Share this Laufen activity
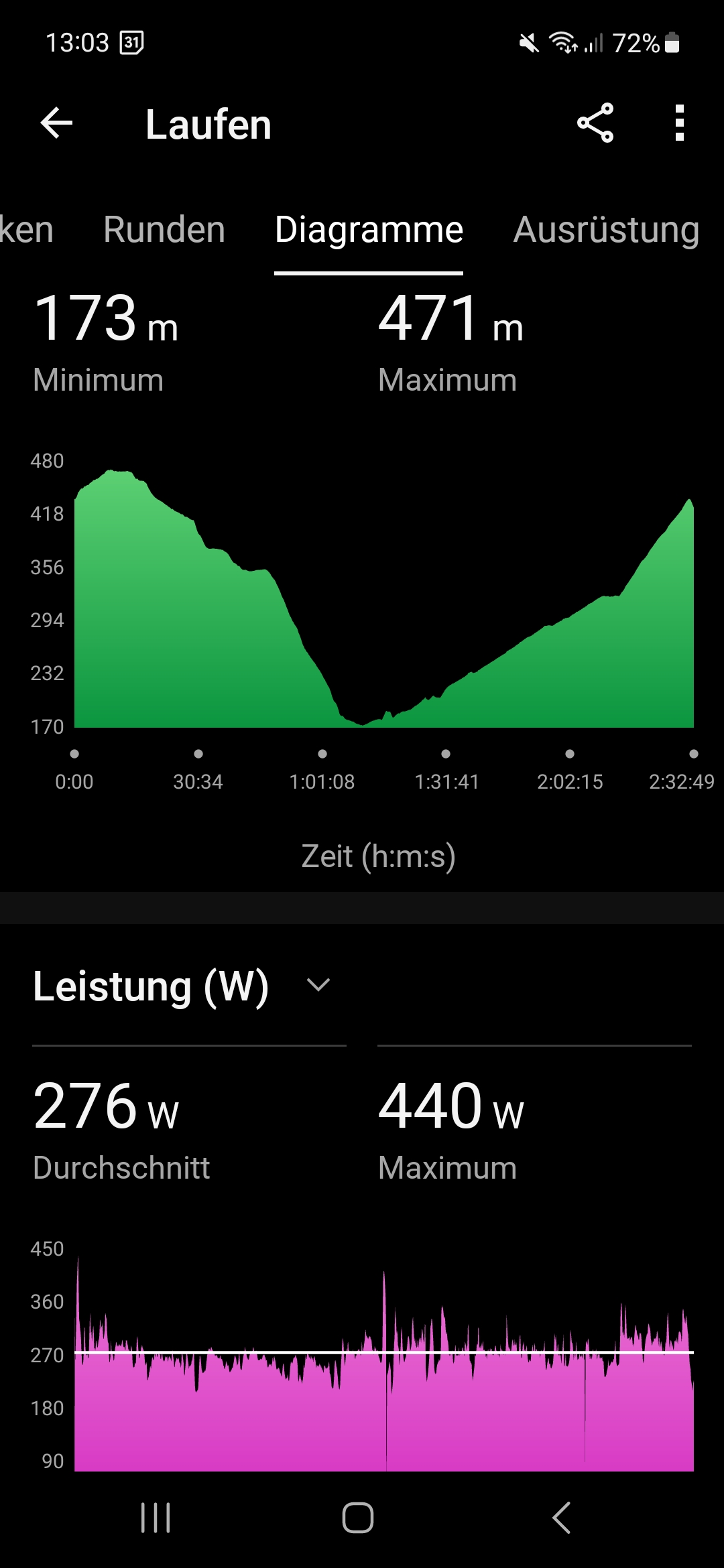This screenshot has height=1568, width=724. point(595,123)
